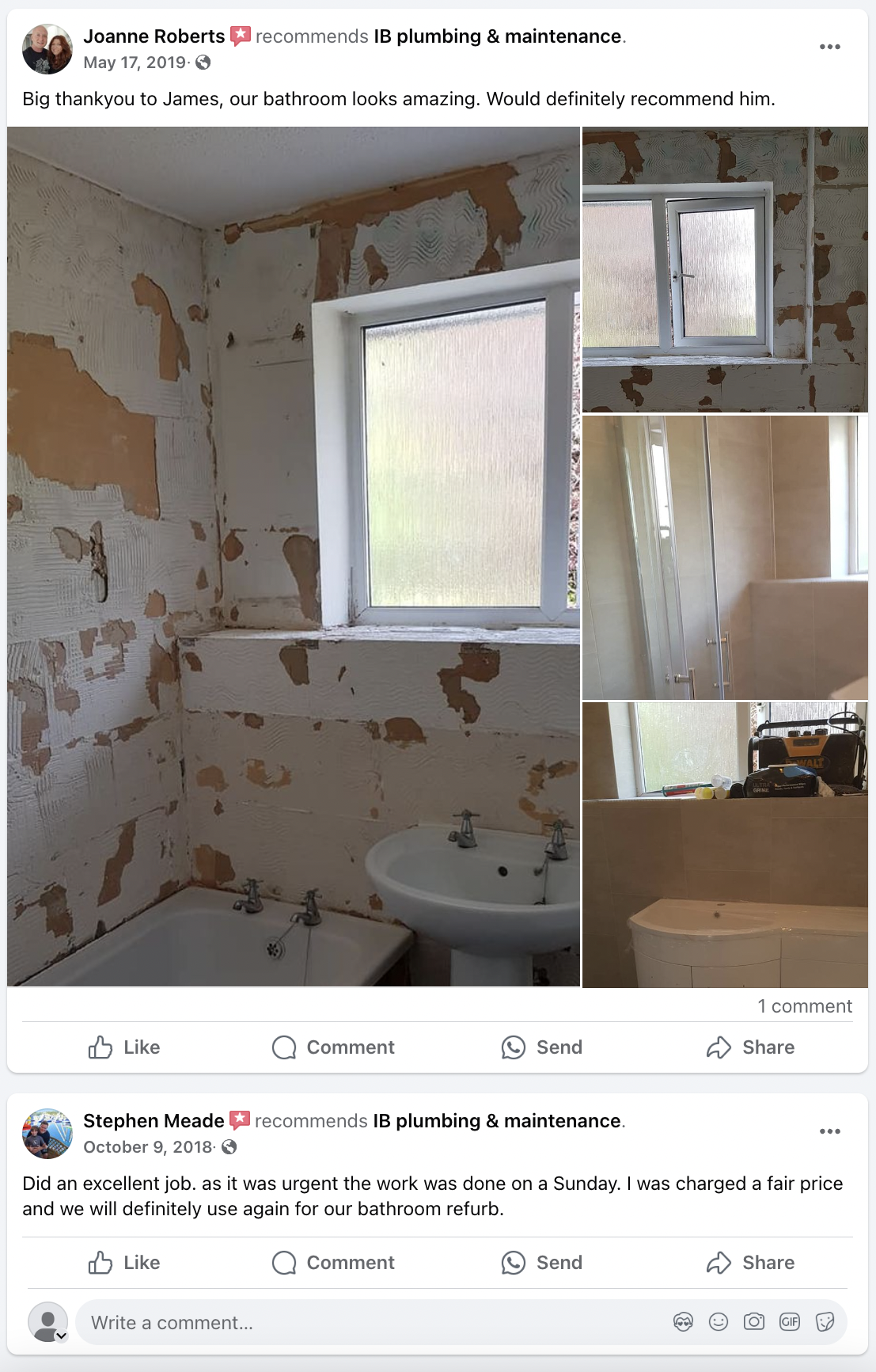The image size is (876, 1372).
Task: Insert a GIF into the comment
Action: 790,1321
